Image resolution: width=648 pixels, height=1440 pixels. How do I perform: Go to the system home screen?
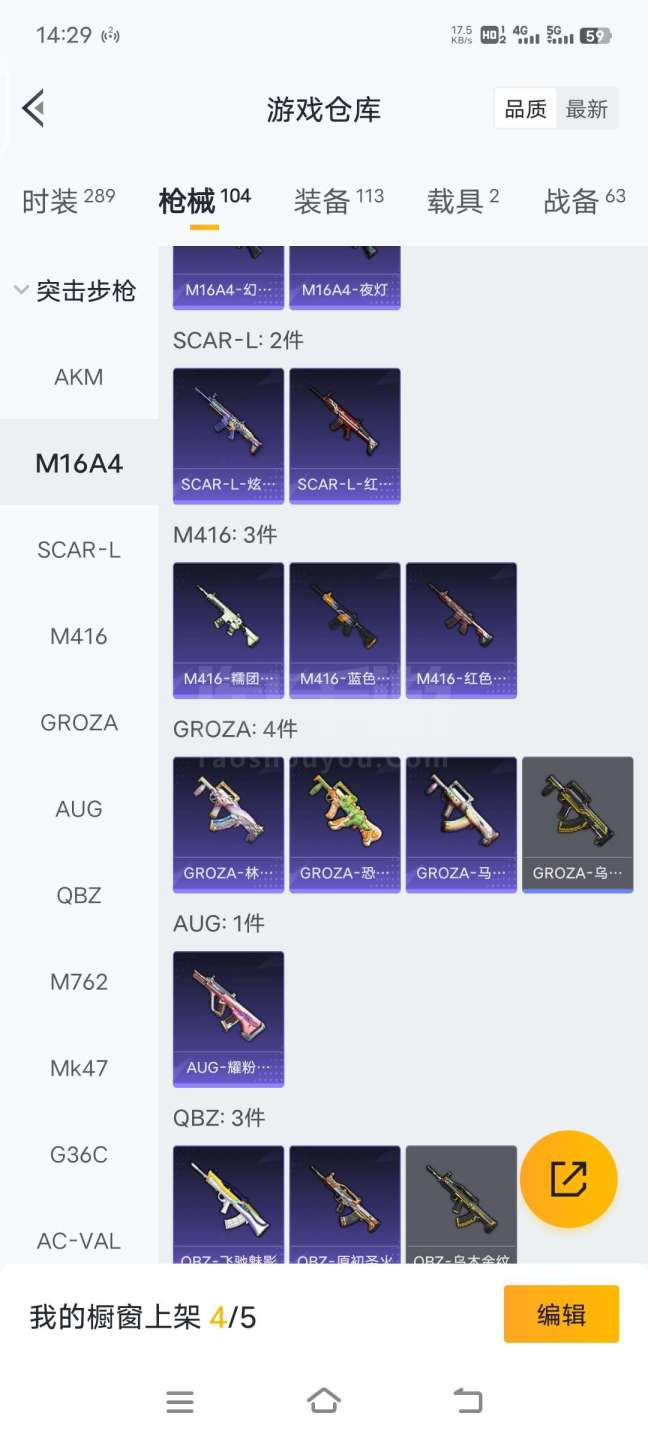pyautogui.click(x=324, y=1401)
